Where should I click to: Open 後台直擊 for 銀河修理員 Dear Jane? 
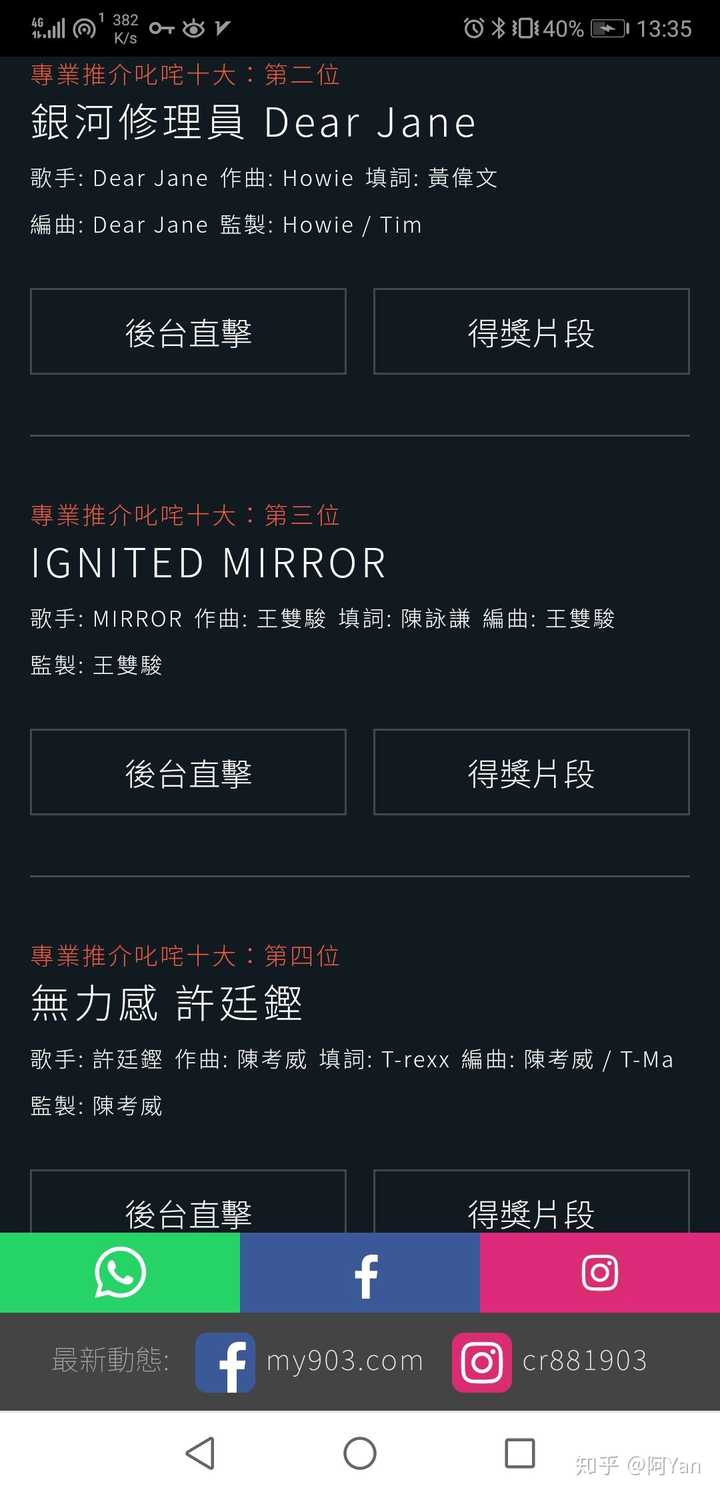(188, 331)
